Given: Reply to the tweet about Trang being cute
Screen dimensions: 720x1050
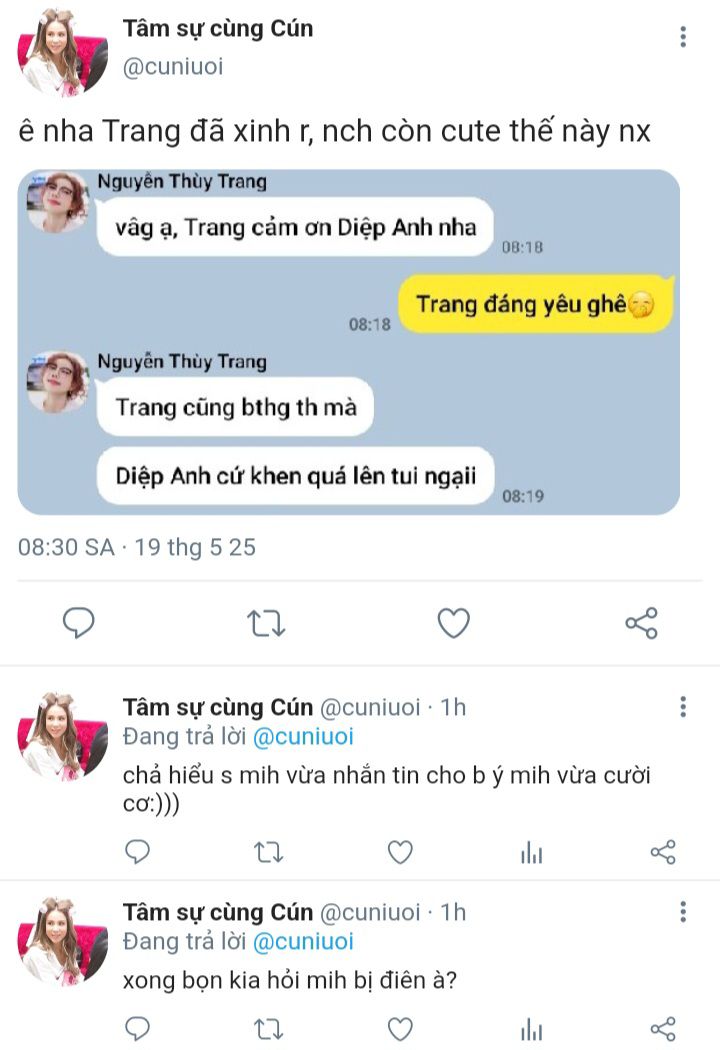Looking at the screenshot, I should click(79, 624).
